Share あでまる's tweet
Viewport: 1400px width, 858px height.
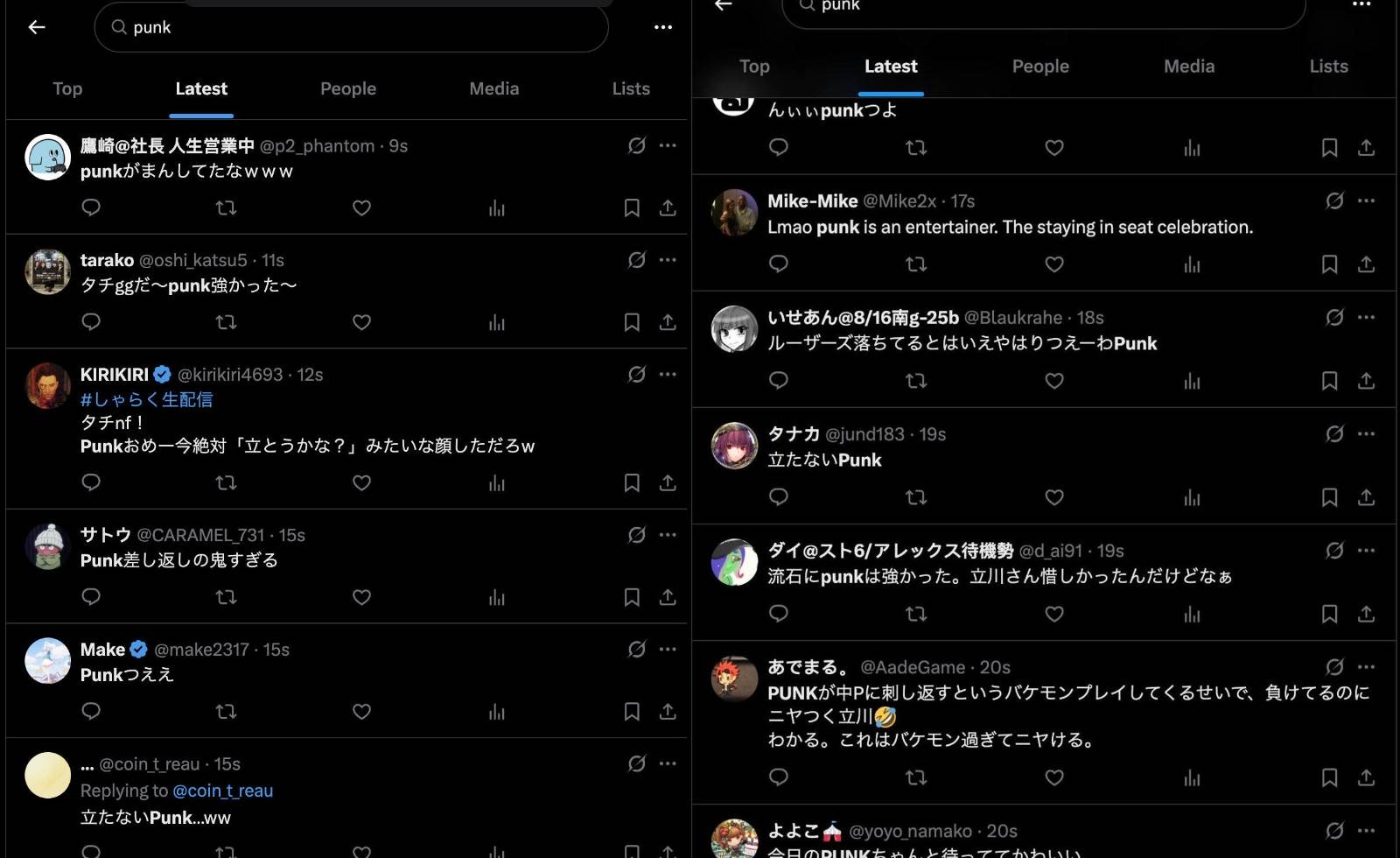point(1366,777)
